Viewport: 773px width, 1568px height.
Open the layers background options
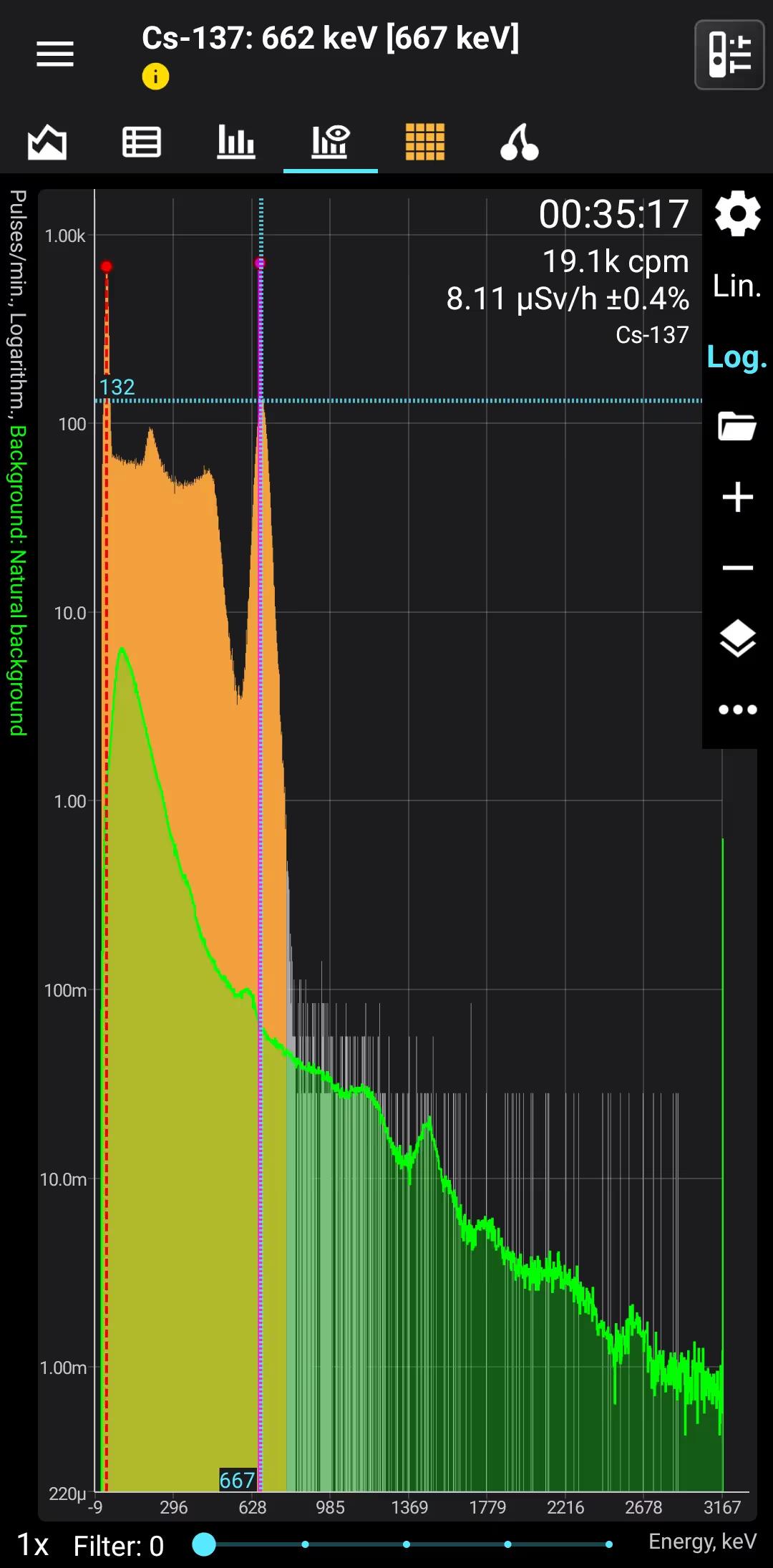point(737,639)
